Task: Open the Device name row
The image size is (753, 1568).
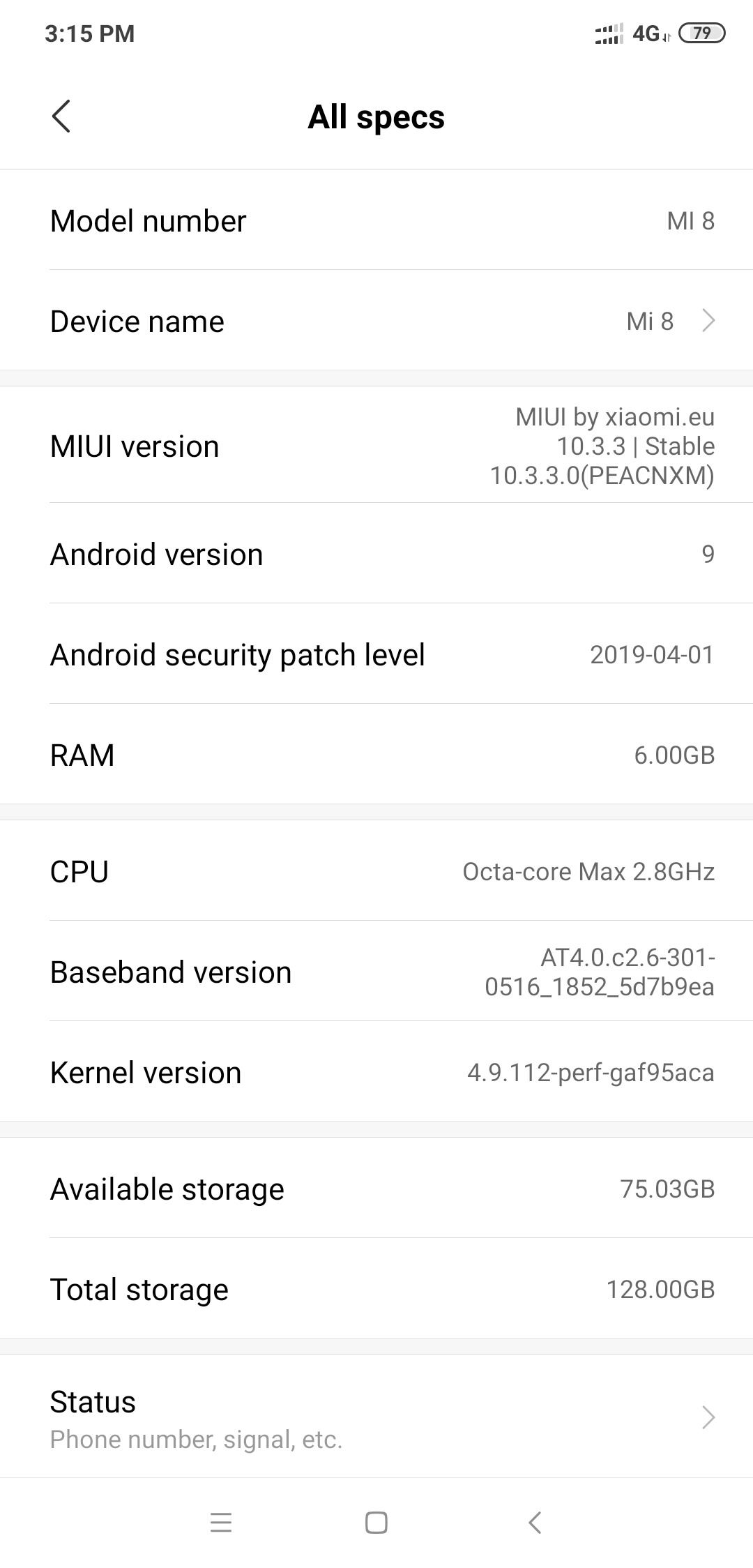Action: pos(376,320)
